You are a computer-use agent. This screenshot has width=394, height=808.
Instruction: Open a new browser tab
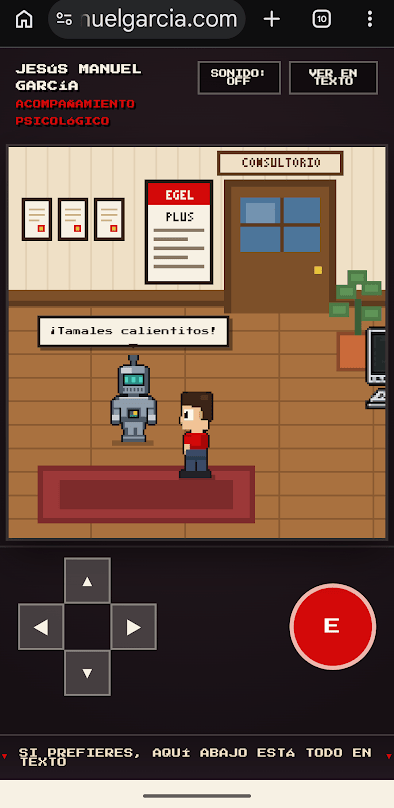pyautogui.click(x=271, y=20)
